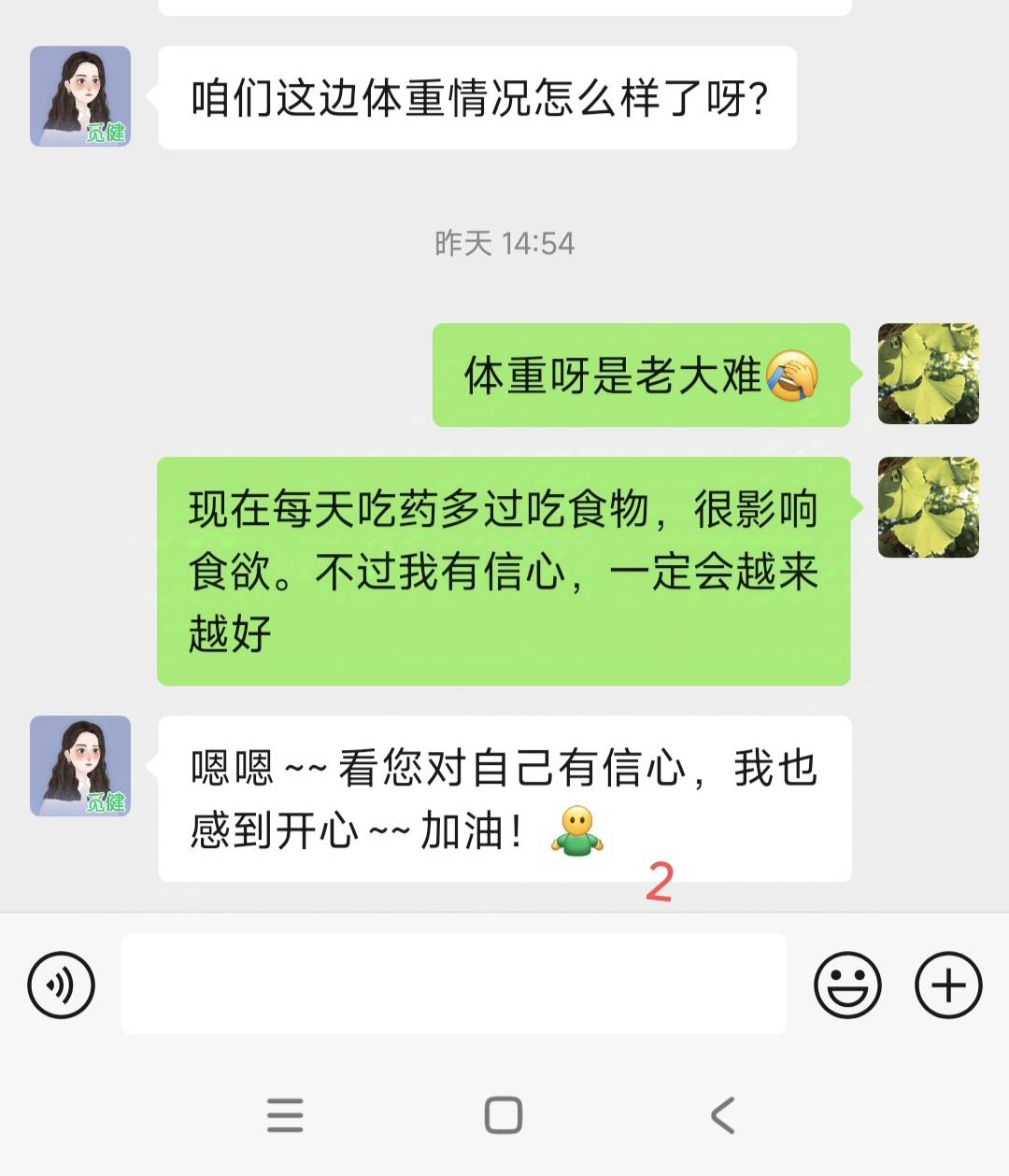The image size is (1009, 1176).
Task: Tap the 昨天 14:54 timestamp
Action: pyautogui.click(x=503, y=244)
